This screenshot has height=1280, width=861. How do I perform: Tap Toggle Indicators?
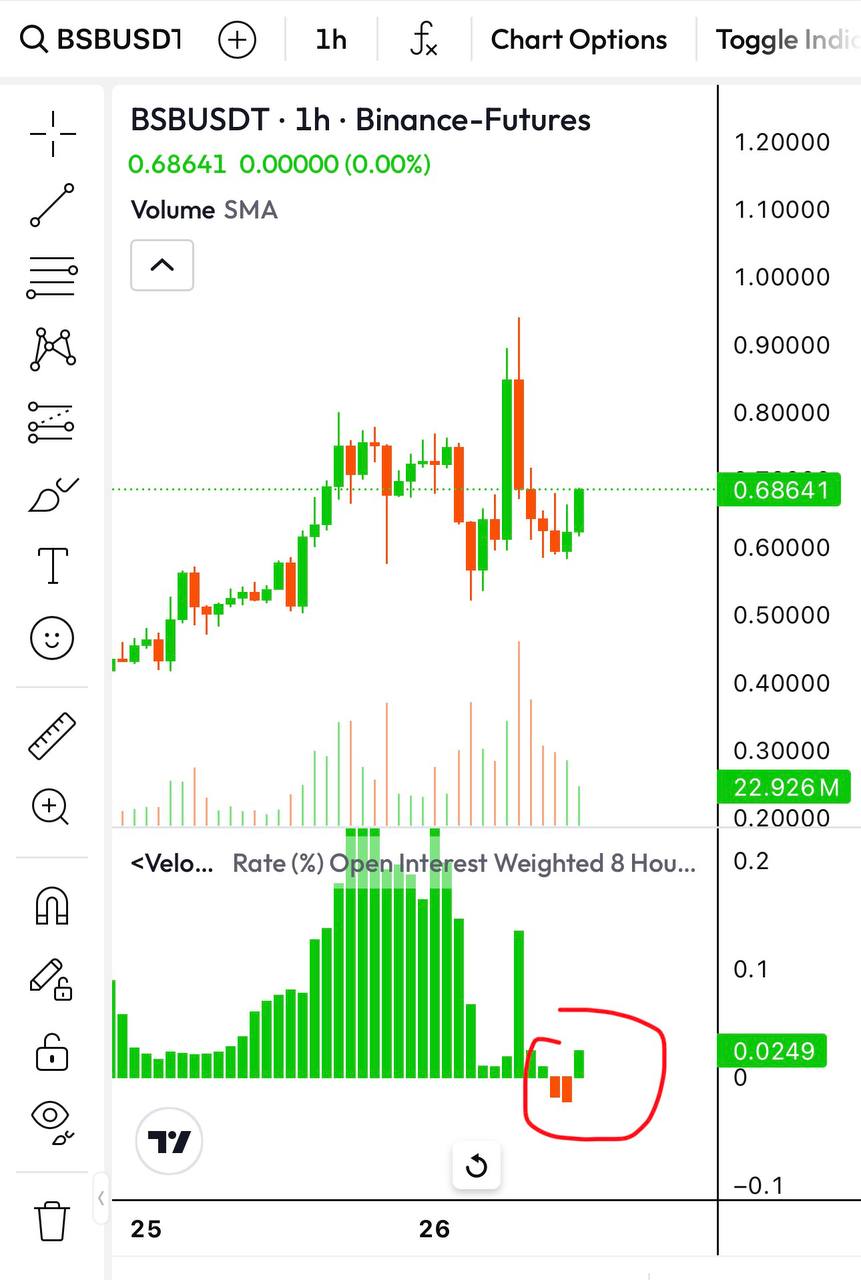click(x=786, y=40)
